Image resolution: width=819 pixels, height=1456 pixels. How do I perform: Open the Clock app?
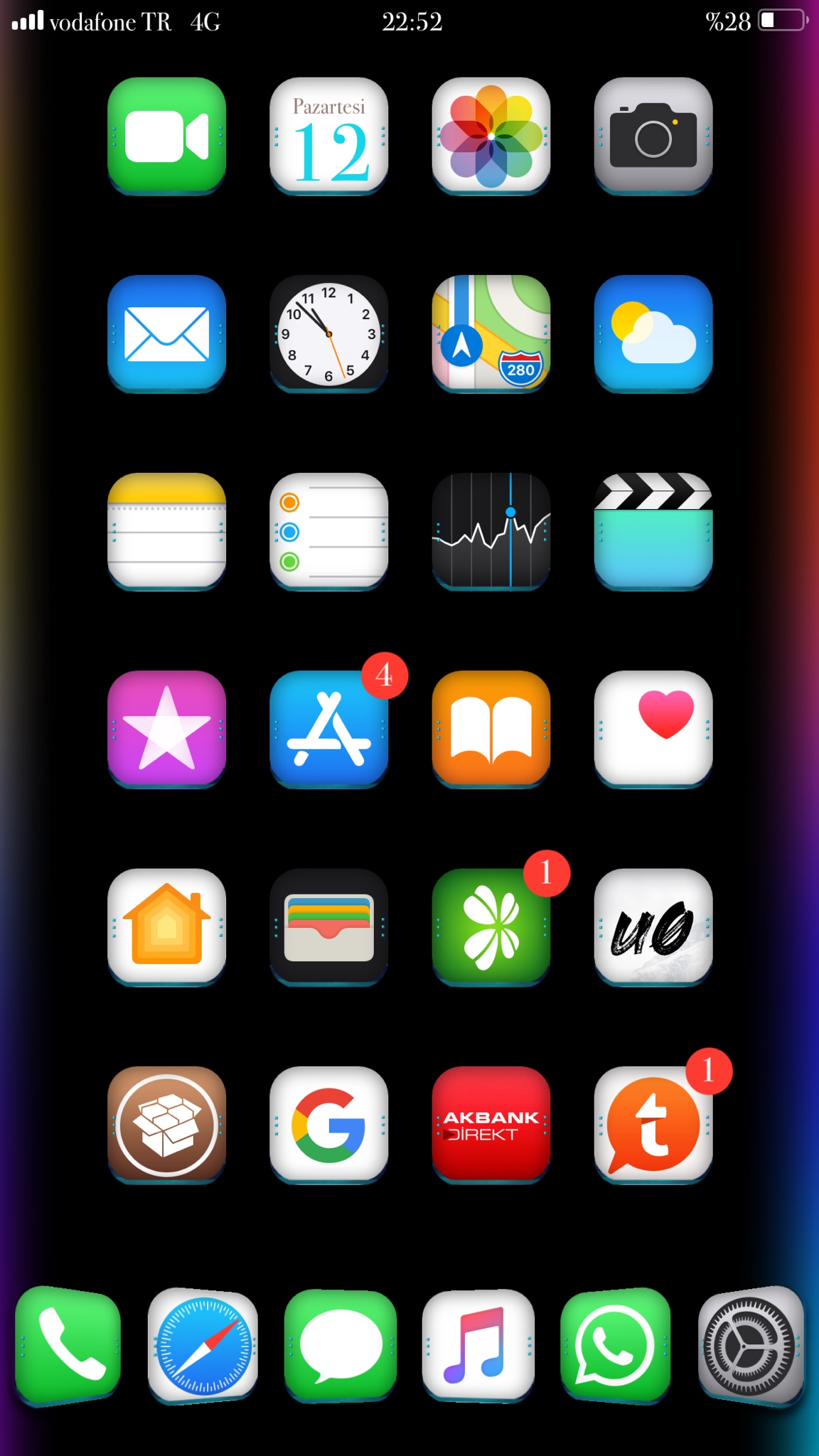pos(328,333)
